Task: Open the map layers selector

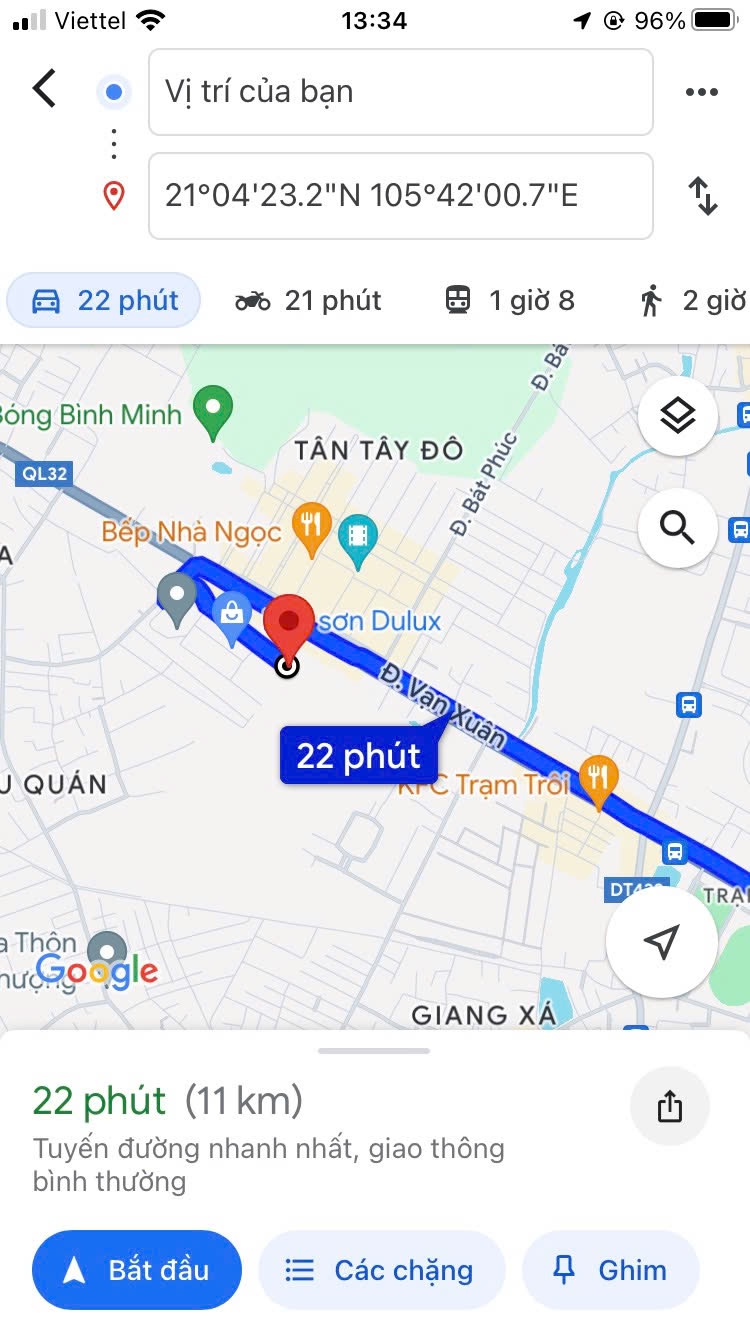Action: click(x=678, y=416)
